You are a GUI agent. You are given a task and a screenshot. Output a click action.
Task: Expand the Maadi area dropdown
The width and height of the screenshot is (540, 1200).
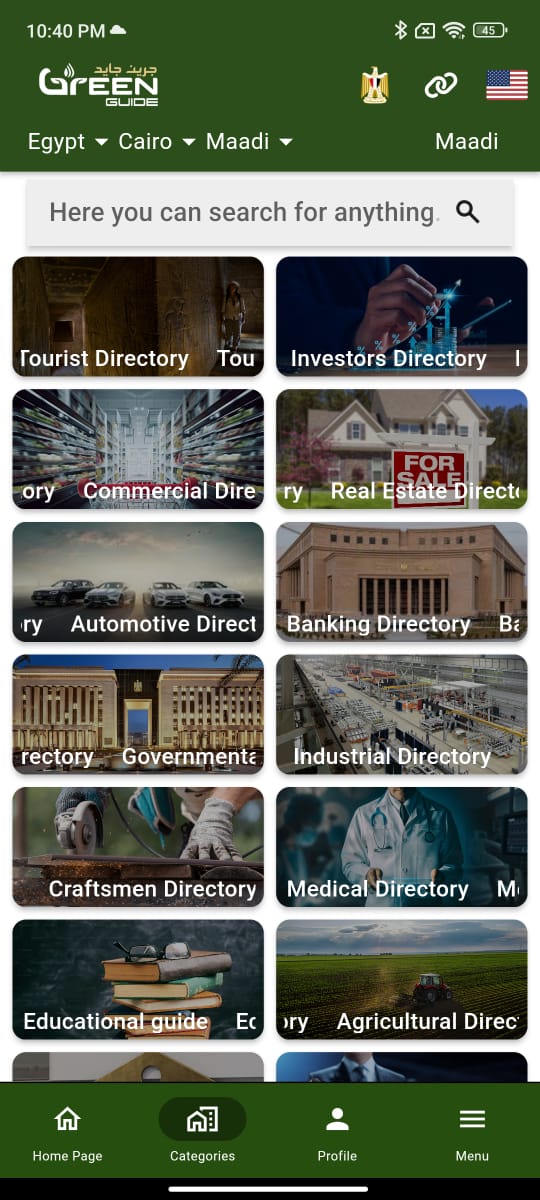coord(249,142)
